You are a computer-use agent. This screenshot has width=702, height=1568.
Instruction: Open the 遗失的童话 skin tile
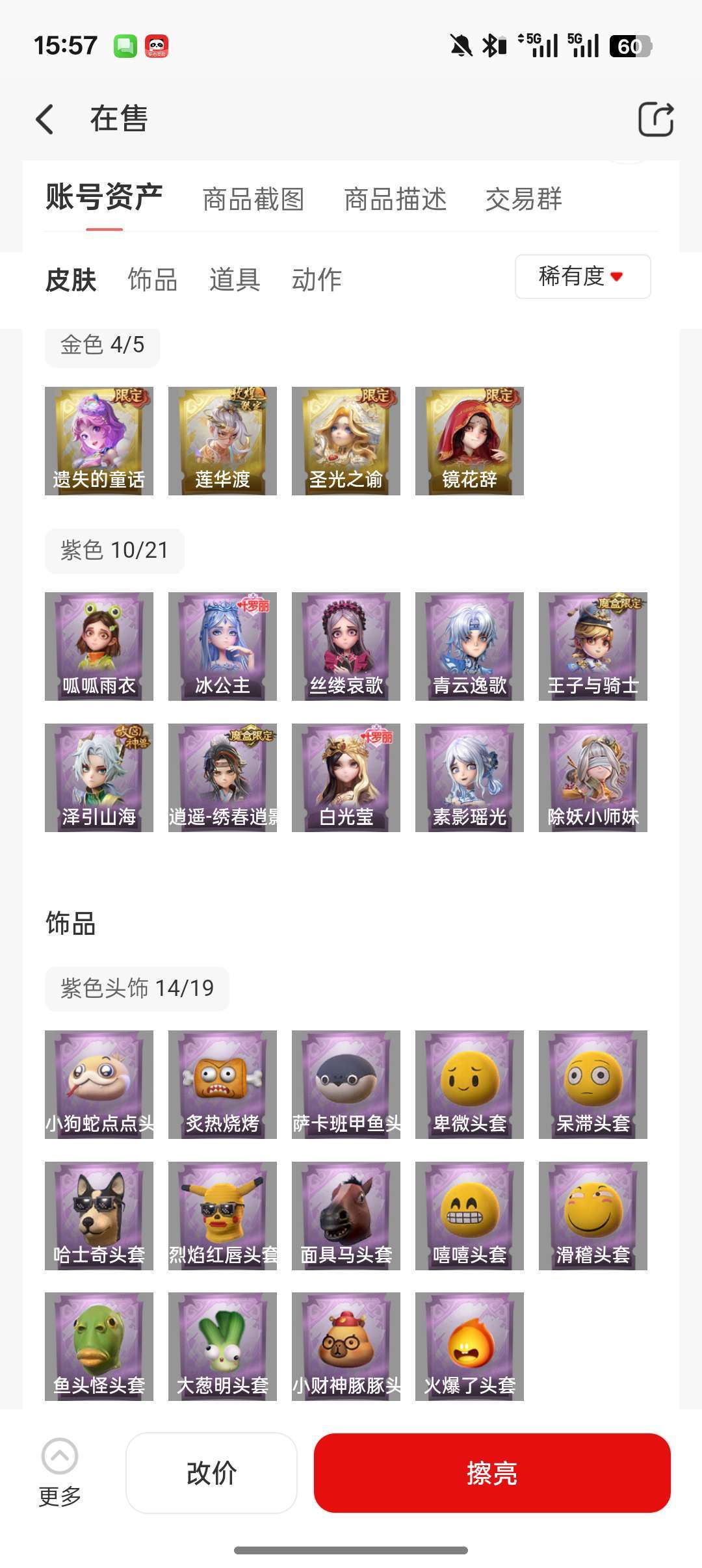(x=99, y=441)
